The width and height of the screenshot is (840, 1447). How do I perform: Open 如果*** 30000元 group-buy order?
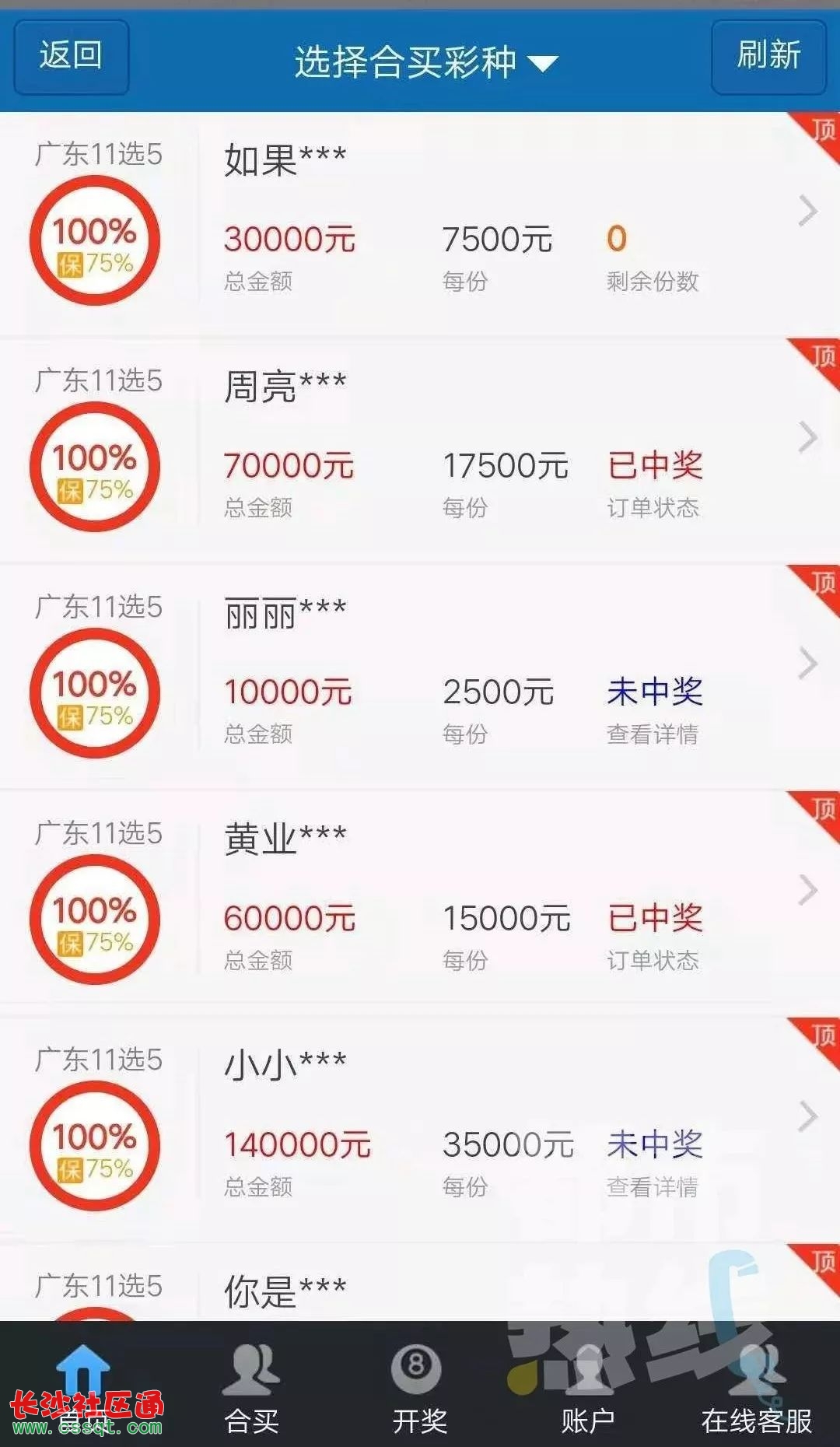(x=420, y=225)
